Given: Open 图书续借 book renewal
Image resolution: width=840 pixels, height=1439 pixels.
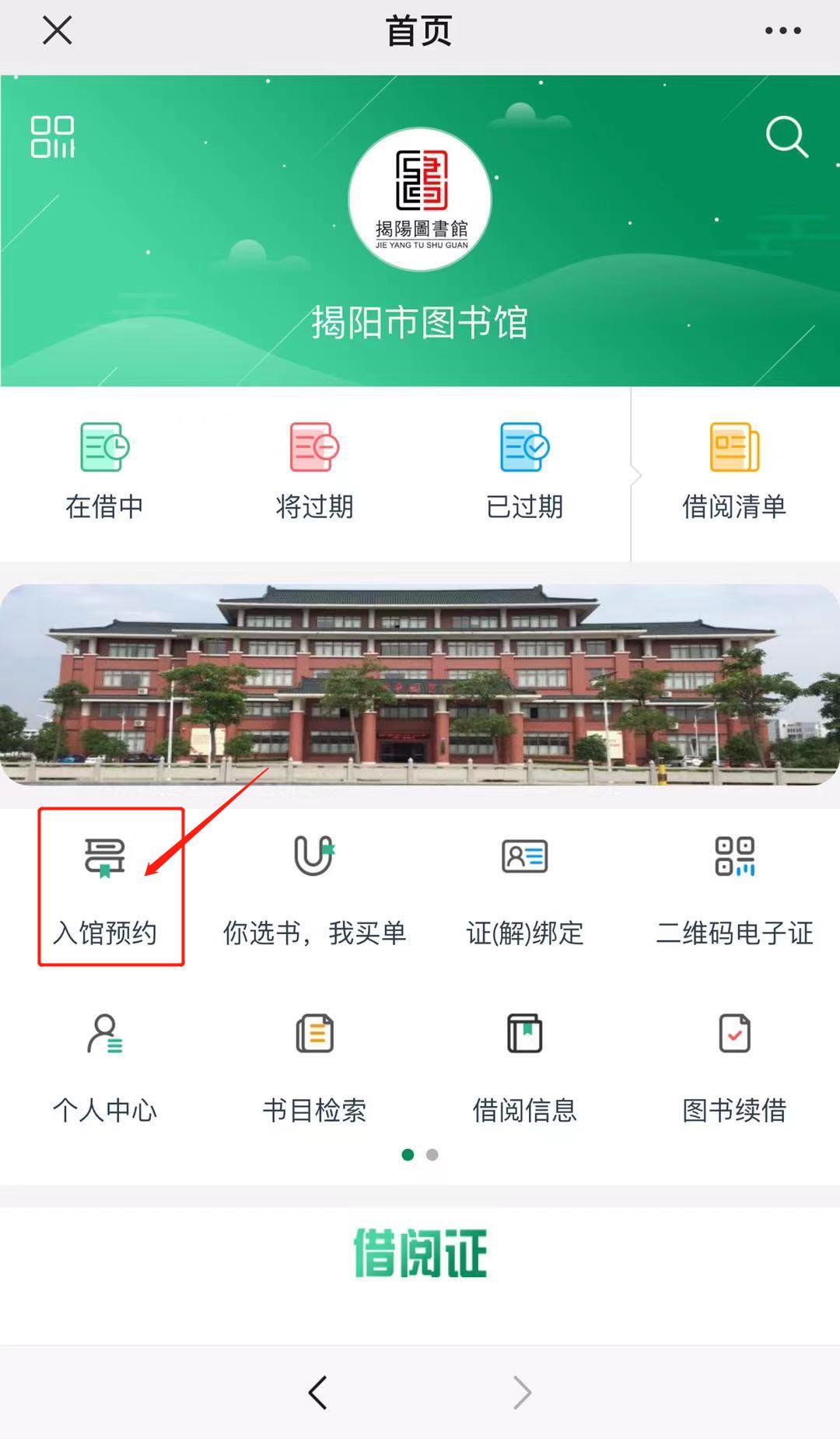Looking at the screenshot, I should 734,1066.
